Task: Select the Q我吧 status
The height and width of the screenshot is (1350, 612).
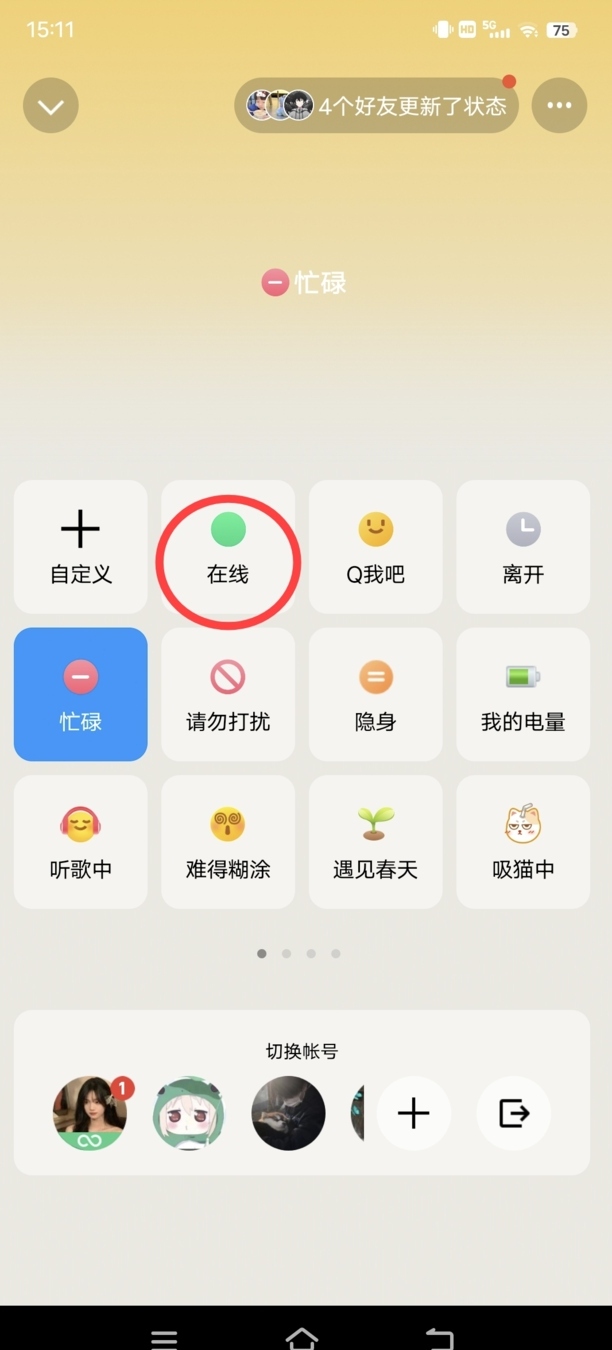Action: pos(376,547)
